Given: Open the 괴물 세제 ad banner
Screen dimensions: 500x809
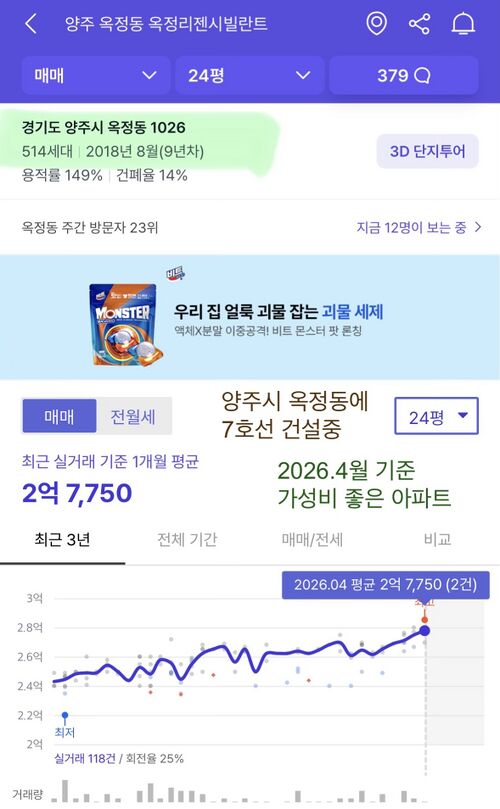Looking at the screenshot, I should (250, 317).
